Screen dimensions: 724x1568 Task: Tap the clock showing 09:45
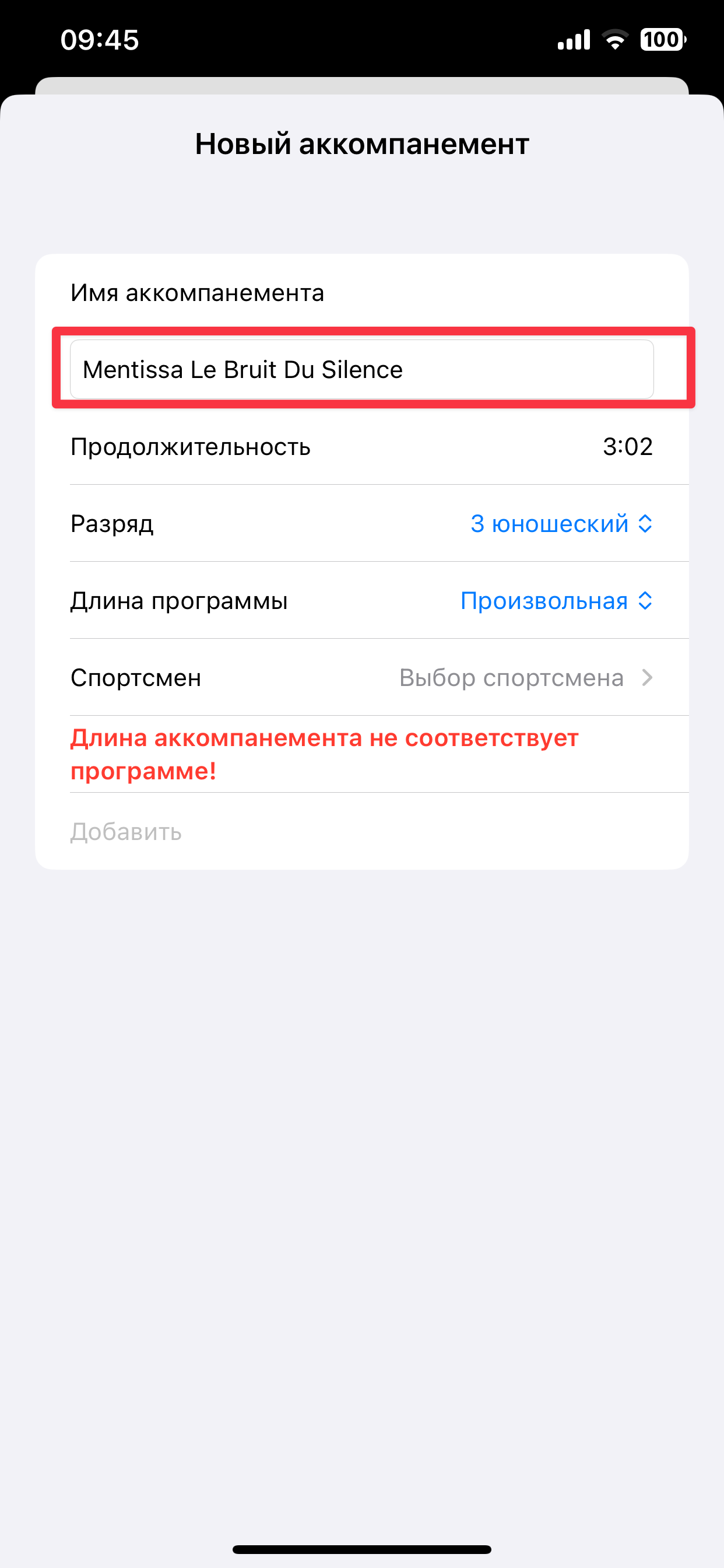click(99, 38)
